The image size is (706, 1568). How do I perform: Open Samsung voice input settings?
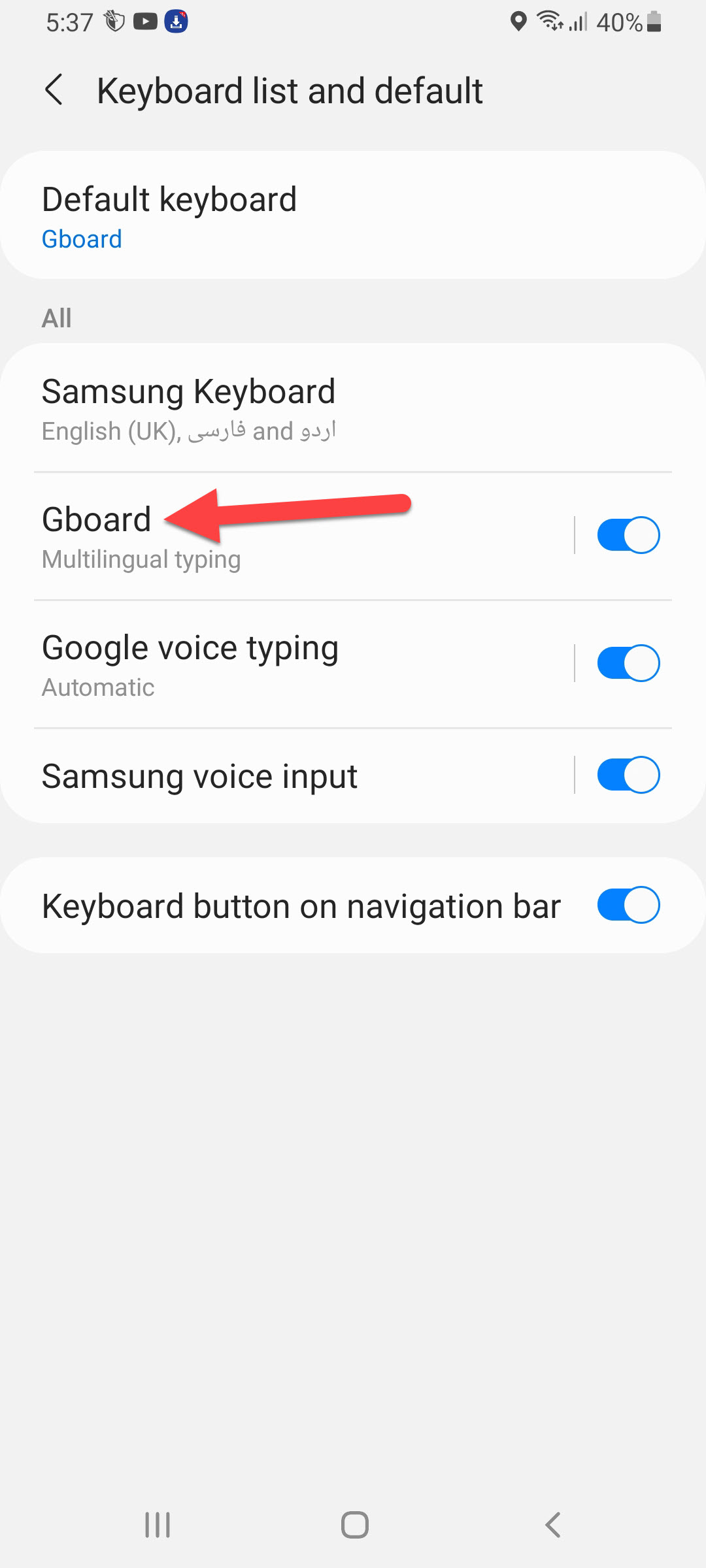coord(261,776)
